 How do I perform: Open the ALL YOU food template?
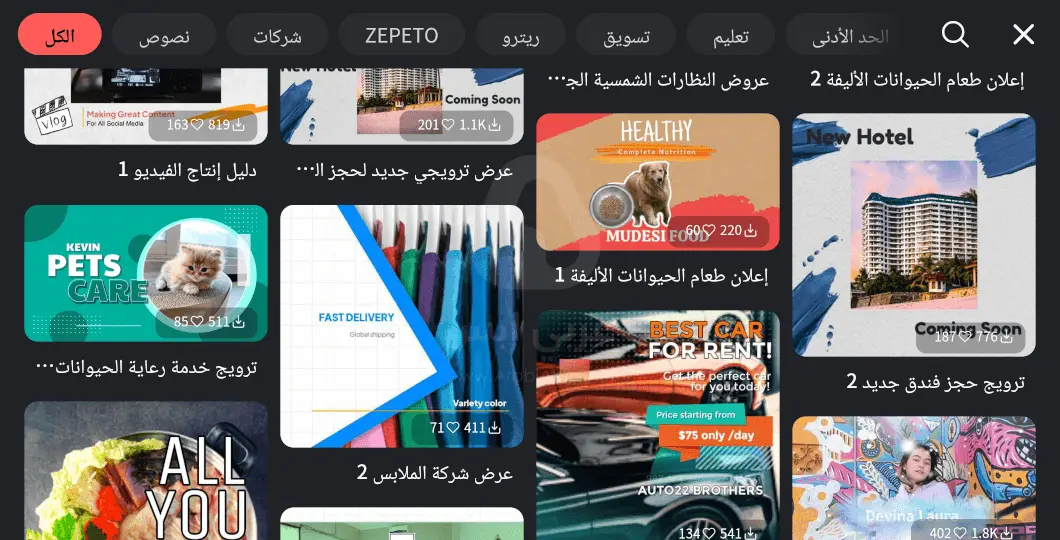point(145,470)
